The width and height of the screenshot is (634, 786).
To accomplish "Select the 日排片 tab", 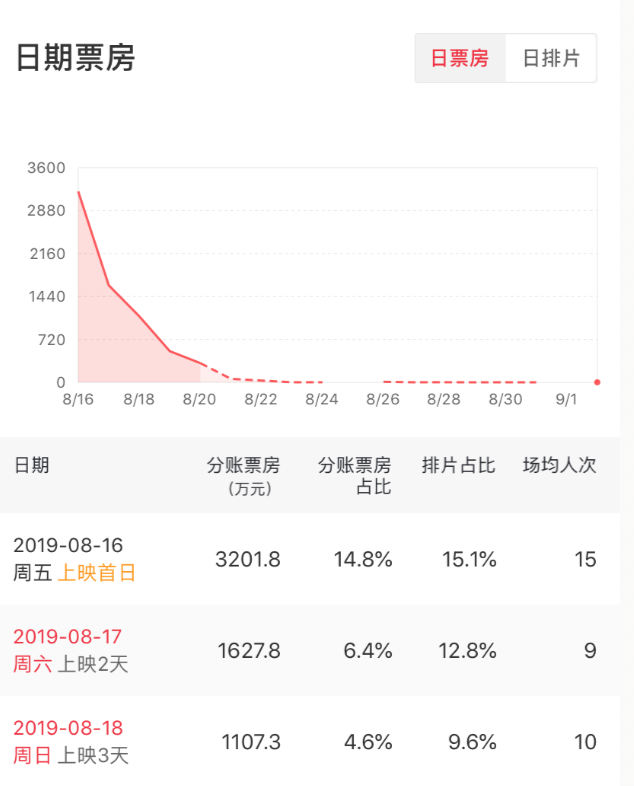I will coord(551,58).
